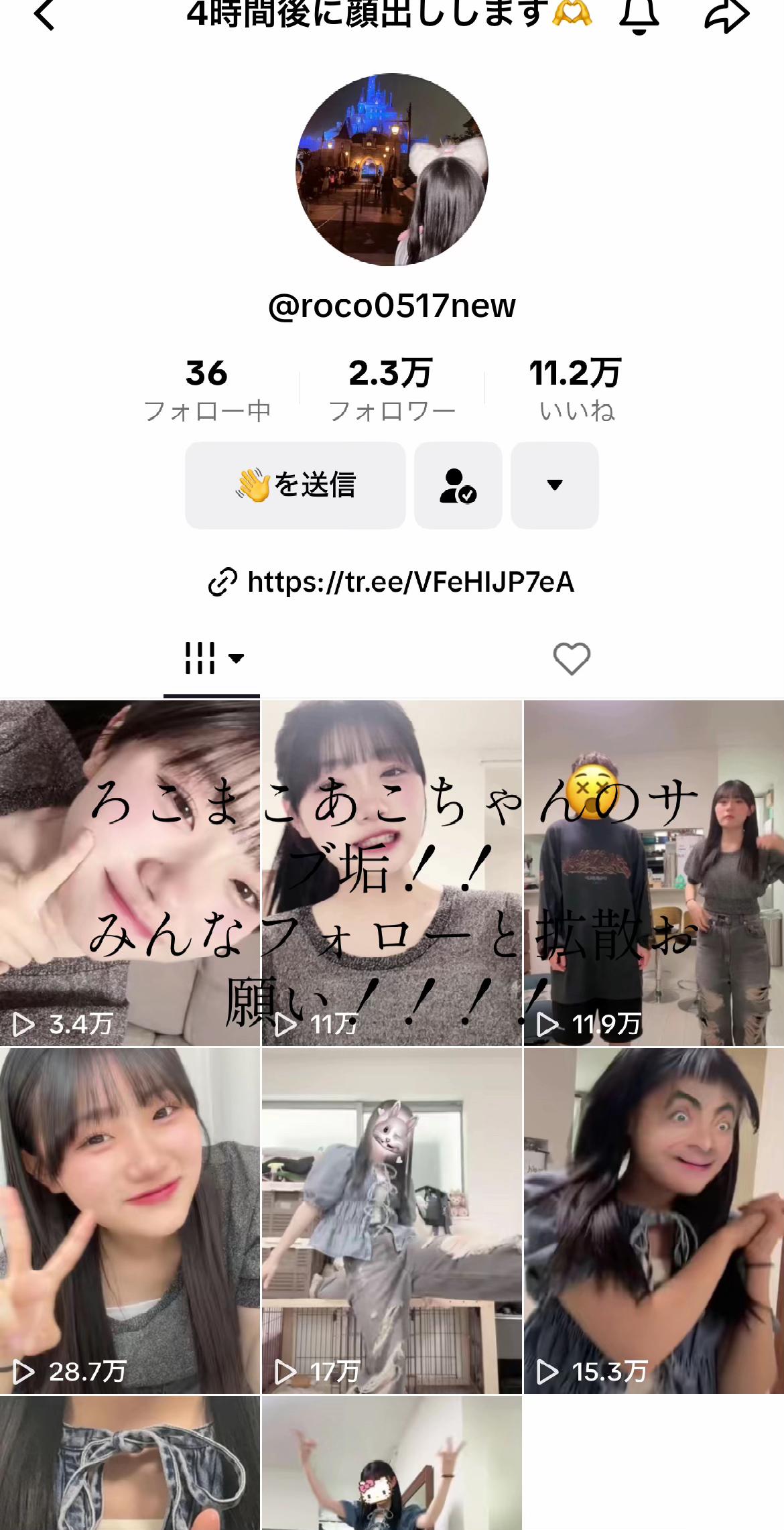Switch to the videos grid tab
Viewport: 784px width, 1530px height.
(x=212, y=659)
